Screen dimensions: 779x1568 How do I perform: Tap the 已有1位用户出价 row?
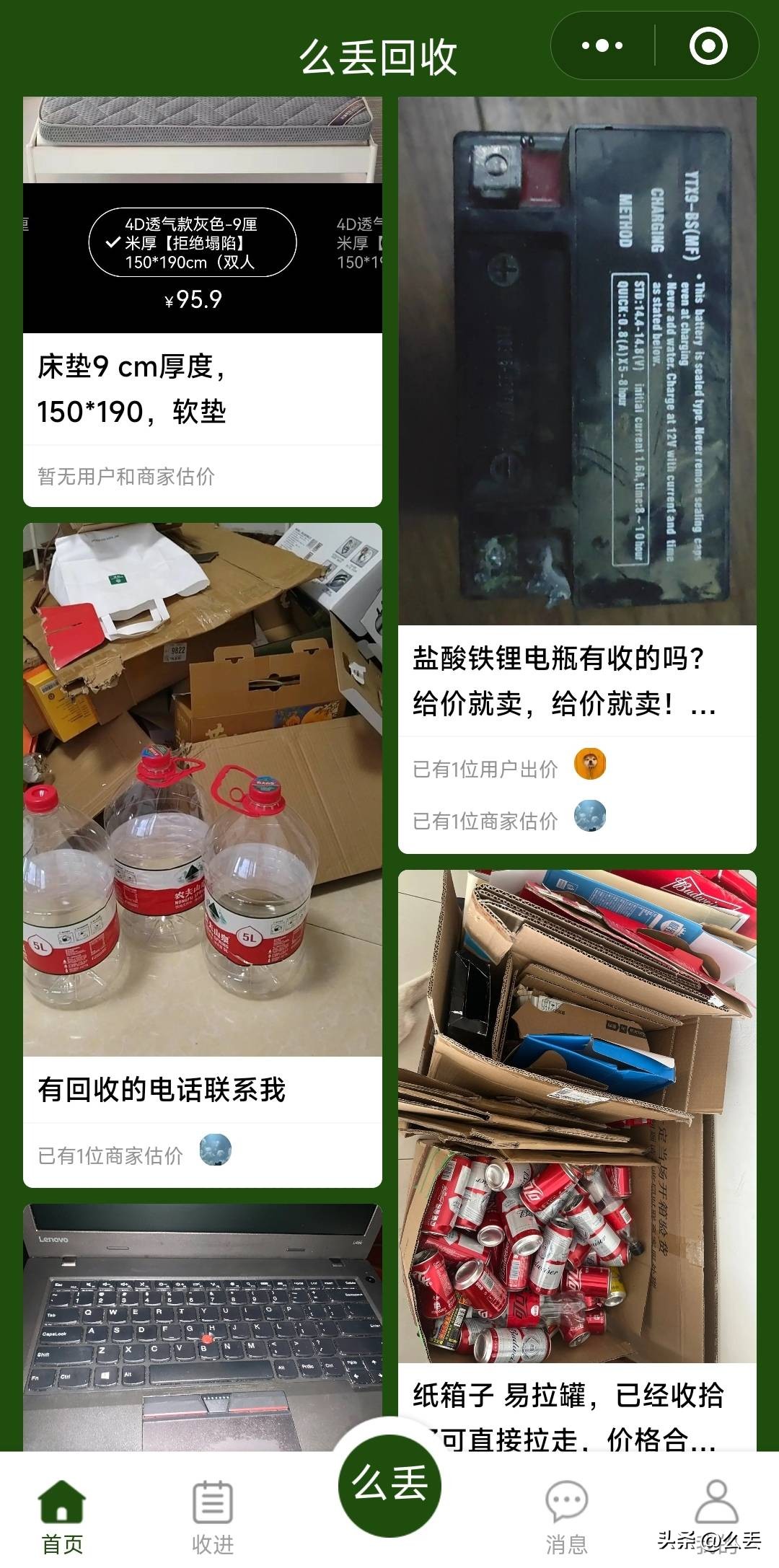483,770
